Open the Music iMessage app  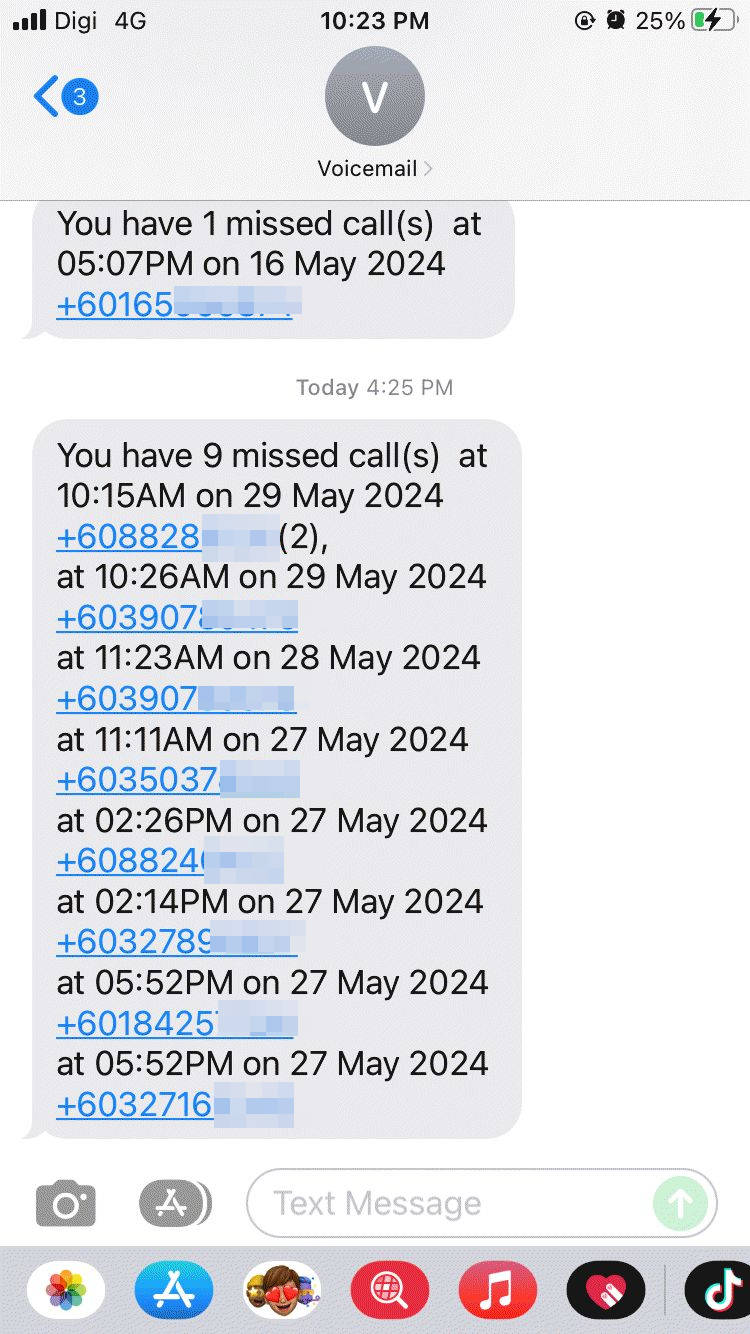pyautogui.click(x=498, y=1291)
